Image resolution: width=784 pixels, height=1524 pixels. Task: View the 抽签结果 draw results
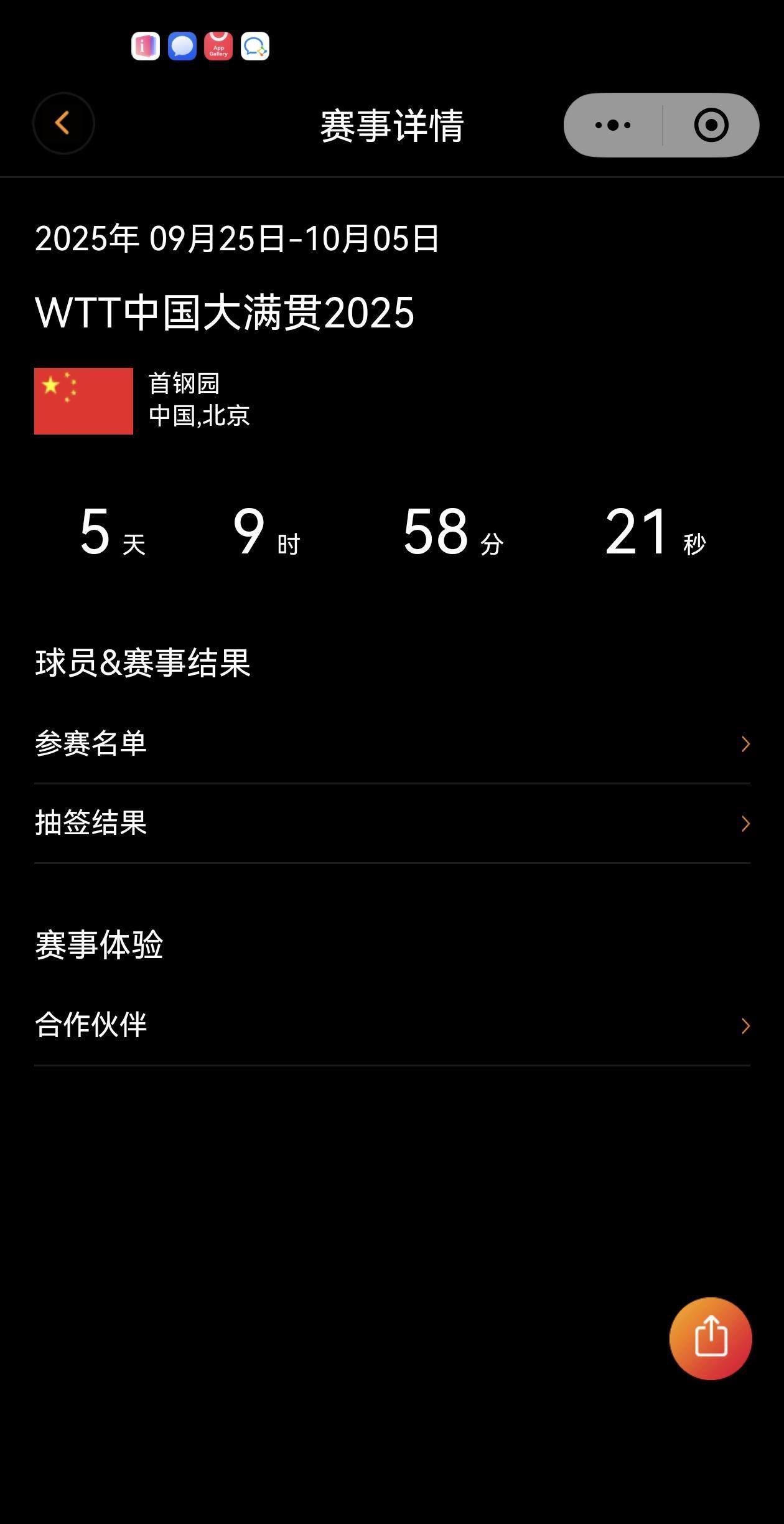(x=392, y=823)
